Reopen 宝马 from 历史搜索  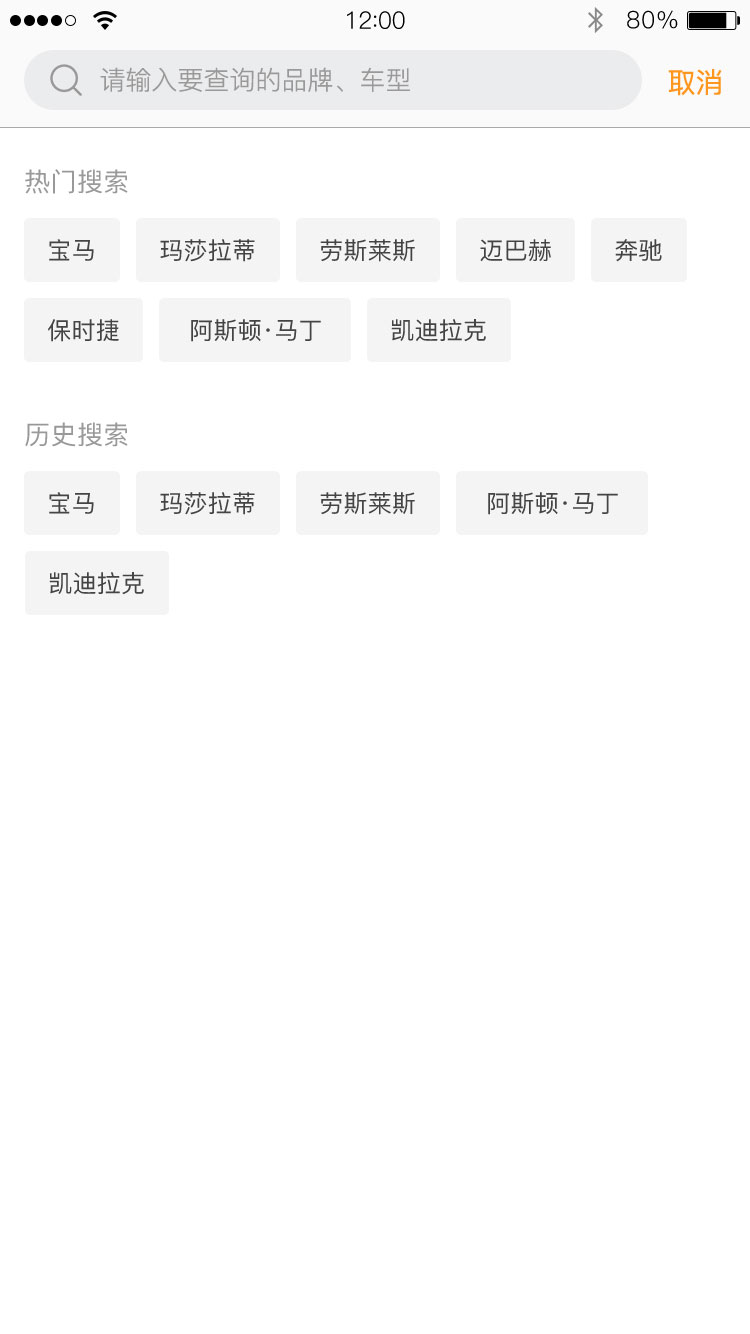point(72,503)
